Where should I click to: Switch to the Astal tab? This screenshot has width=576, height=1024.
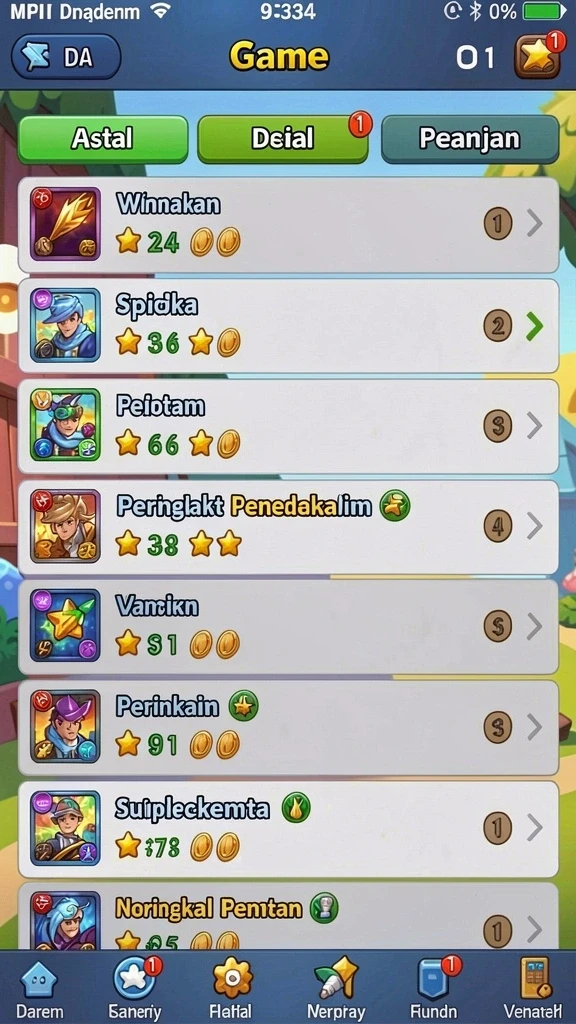tap(103, 139)
